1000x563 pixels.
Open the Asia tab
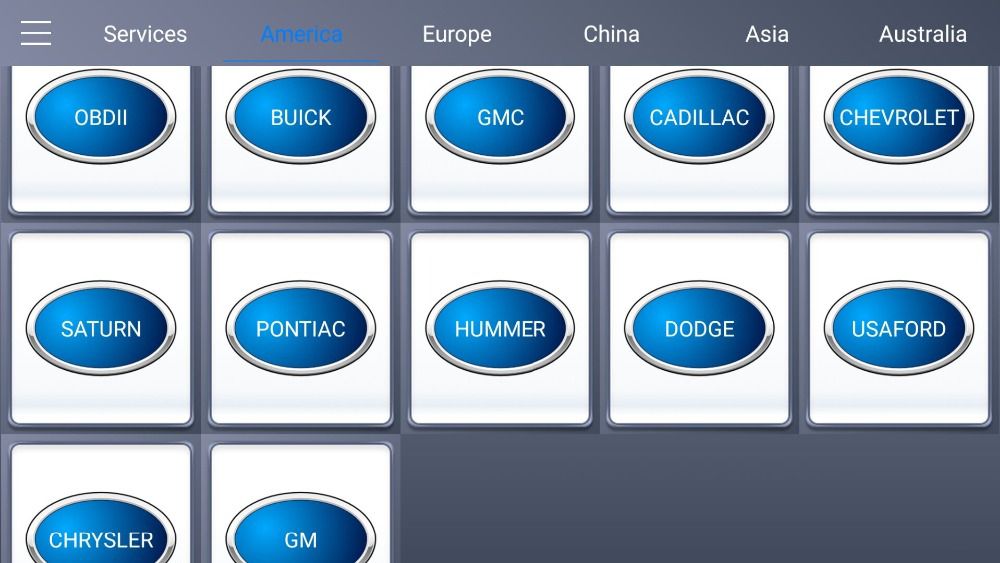pos(767,34)
